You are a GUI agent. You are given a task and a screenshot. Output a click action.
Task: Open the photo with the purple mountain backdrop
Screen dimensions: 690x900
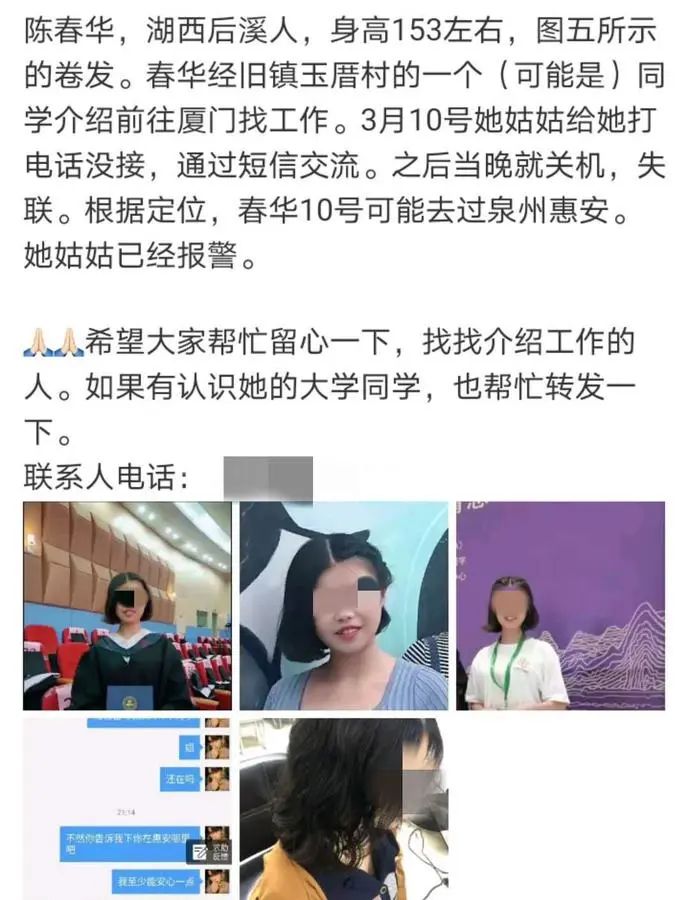click(x=561, y=606)
